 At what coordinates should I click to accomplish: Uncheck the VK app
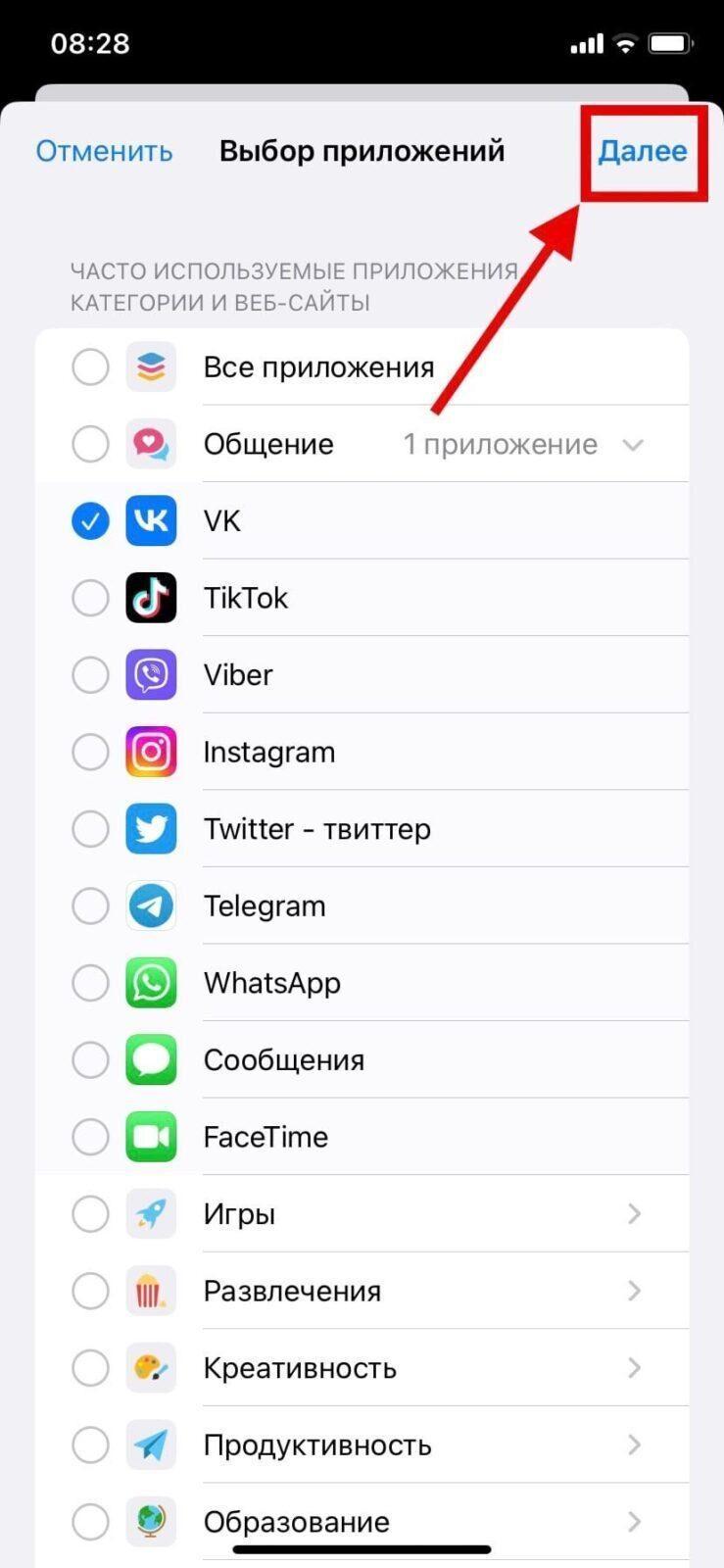pos(90,521)
